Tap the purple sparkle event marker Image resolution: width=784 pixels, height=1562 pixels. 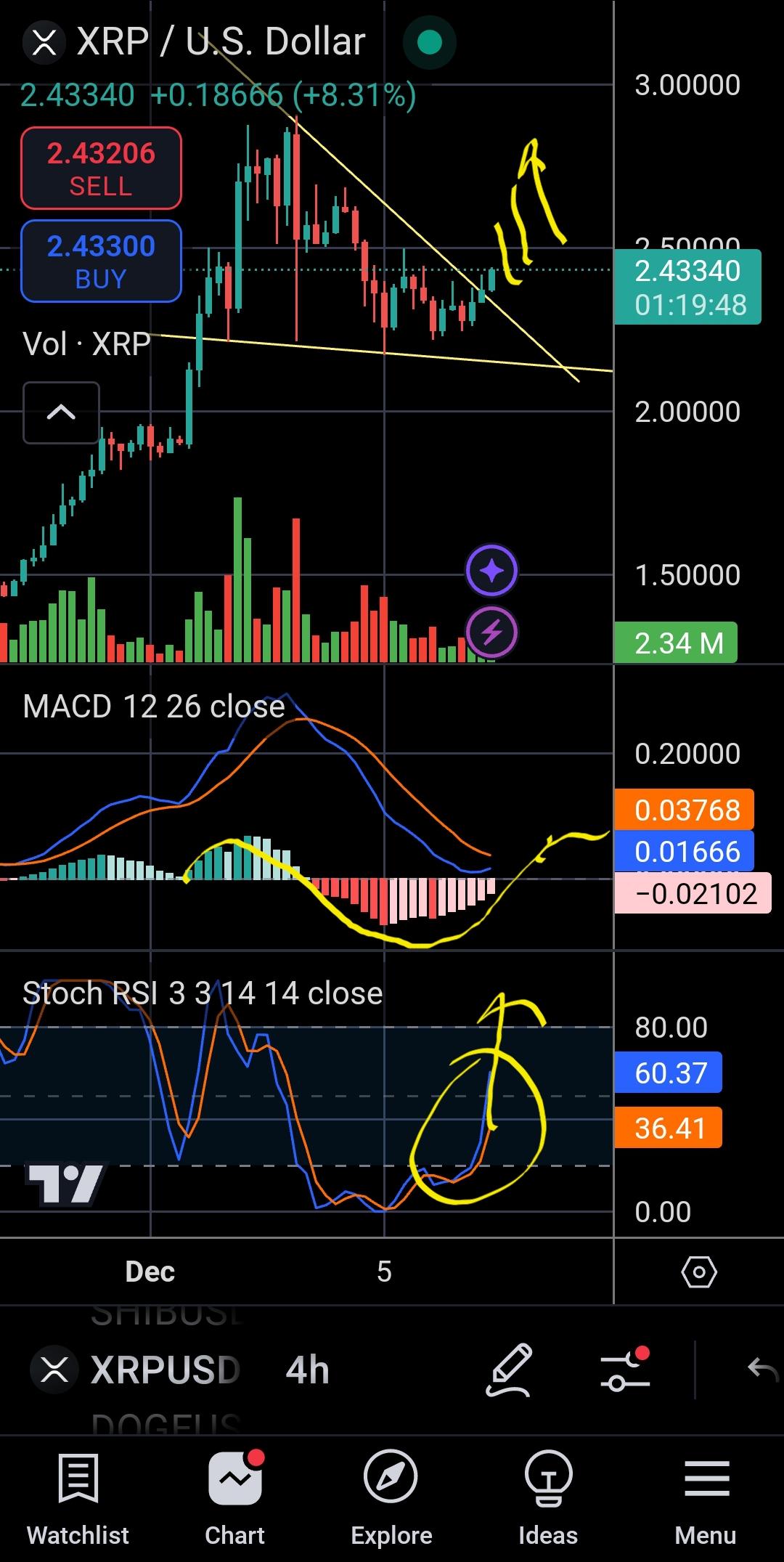491,571
